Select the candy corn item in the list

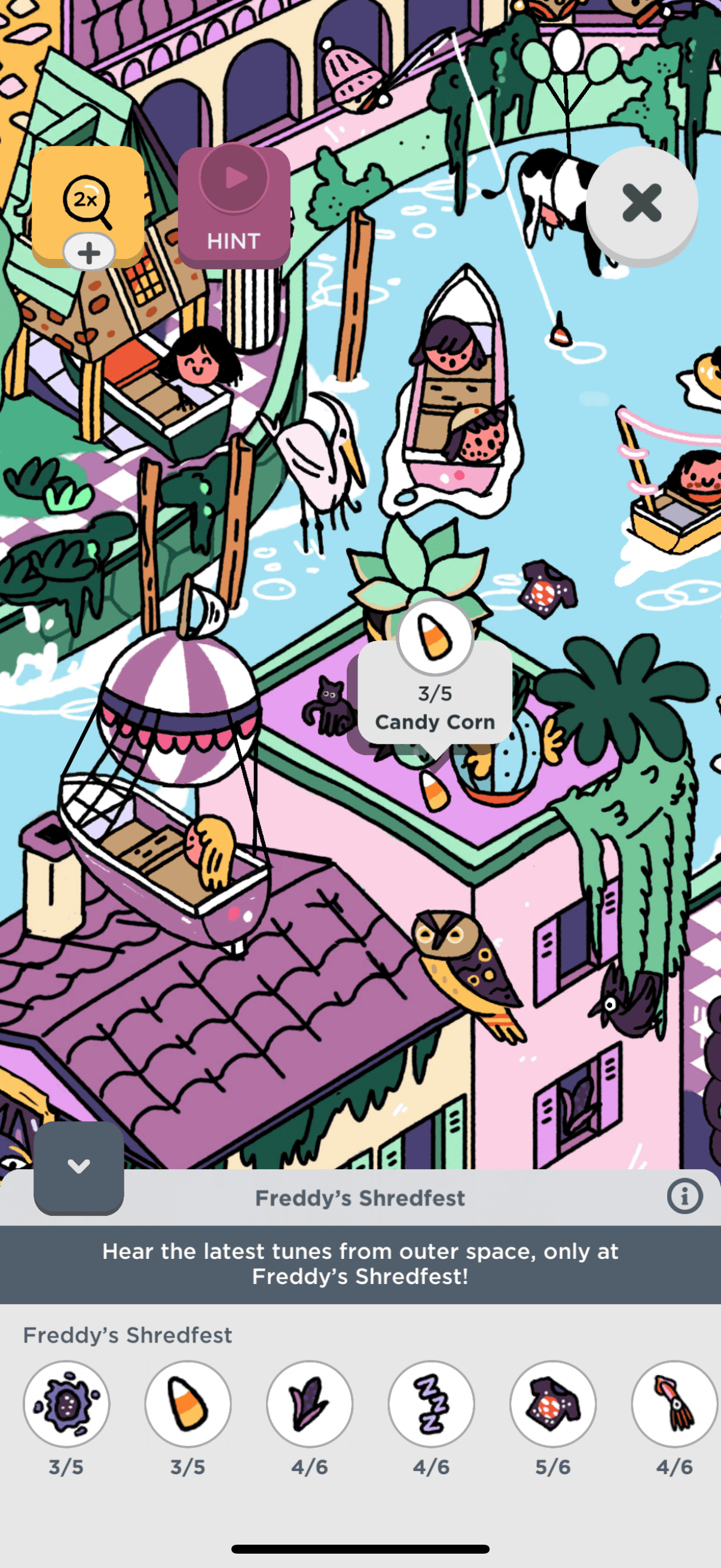[x=188, y=1403]
